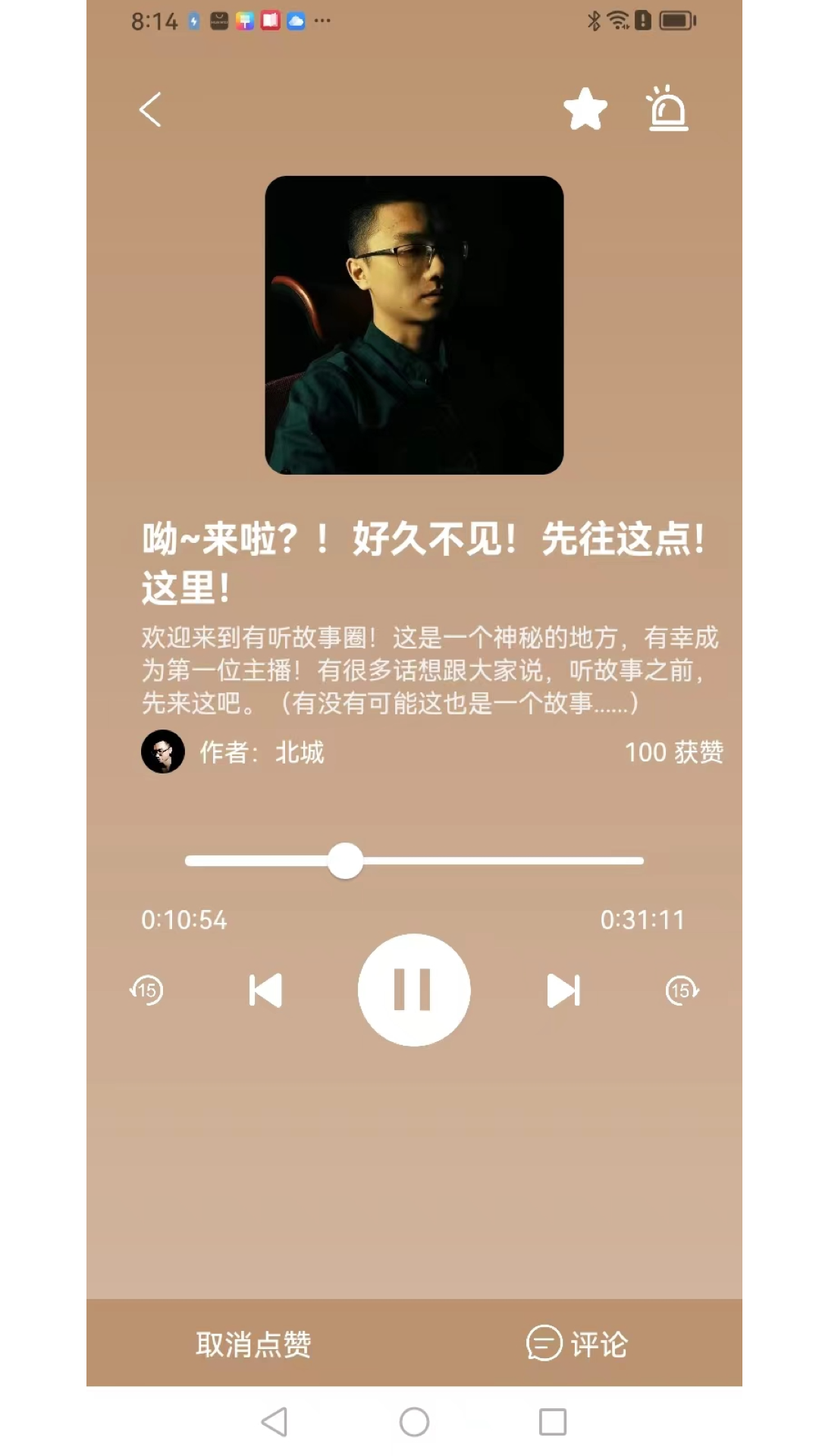Open recent apps with the square button
Screen dimensions: 819x1456
pos(551,1420)
